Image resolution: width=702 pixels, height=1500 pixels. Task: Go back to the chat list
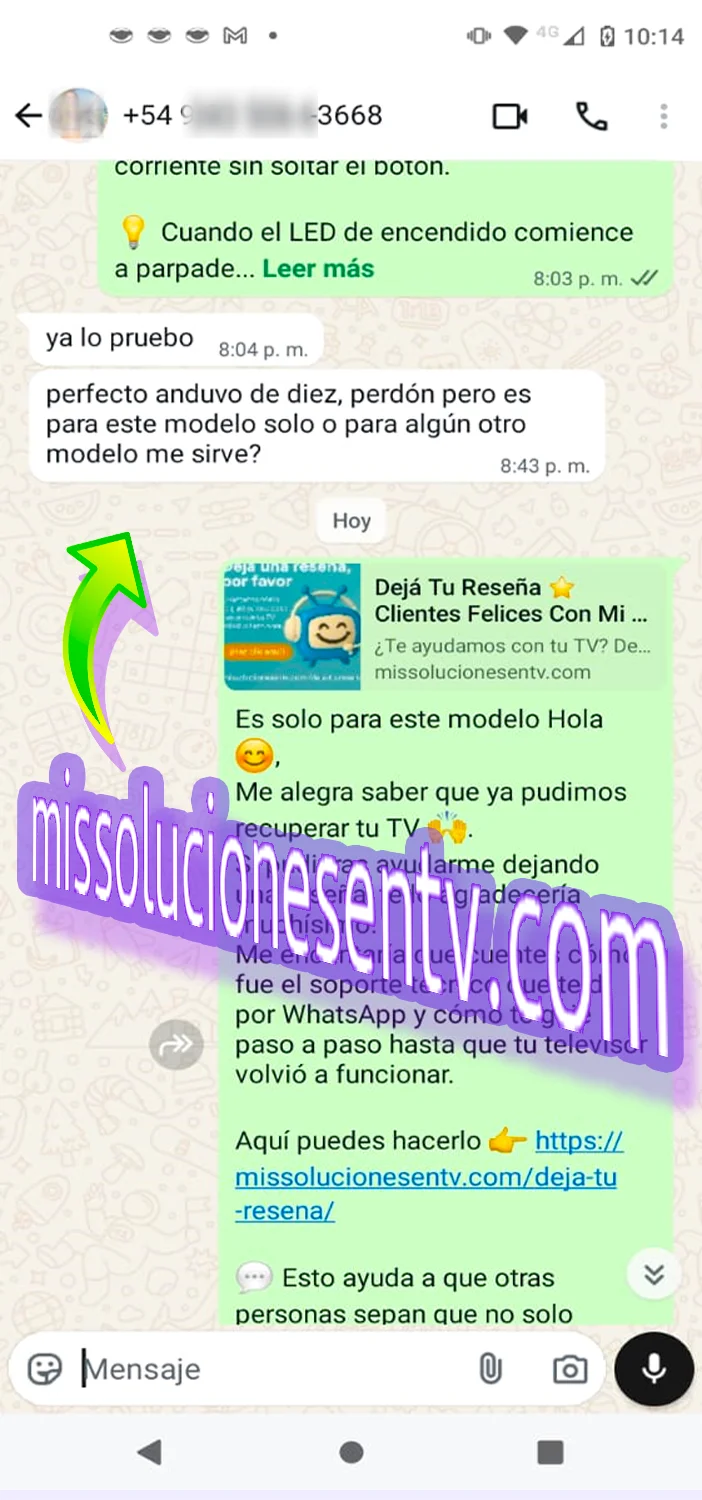(x=27, y=116)
